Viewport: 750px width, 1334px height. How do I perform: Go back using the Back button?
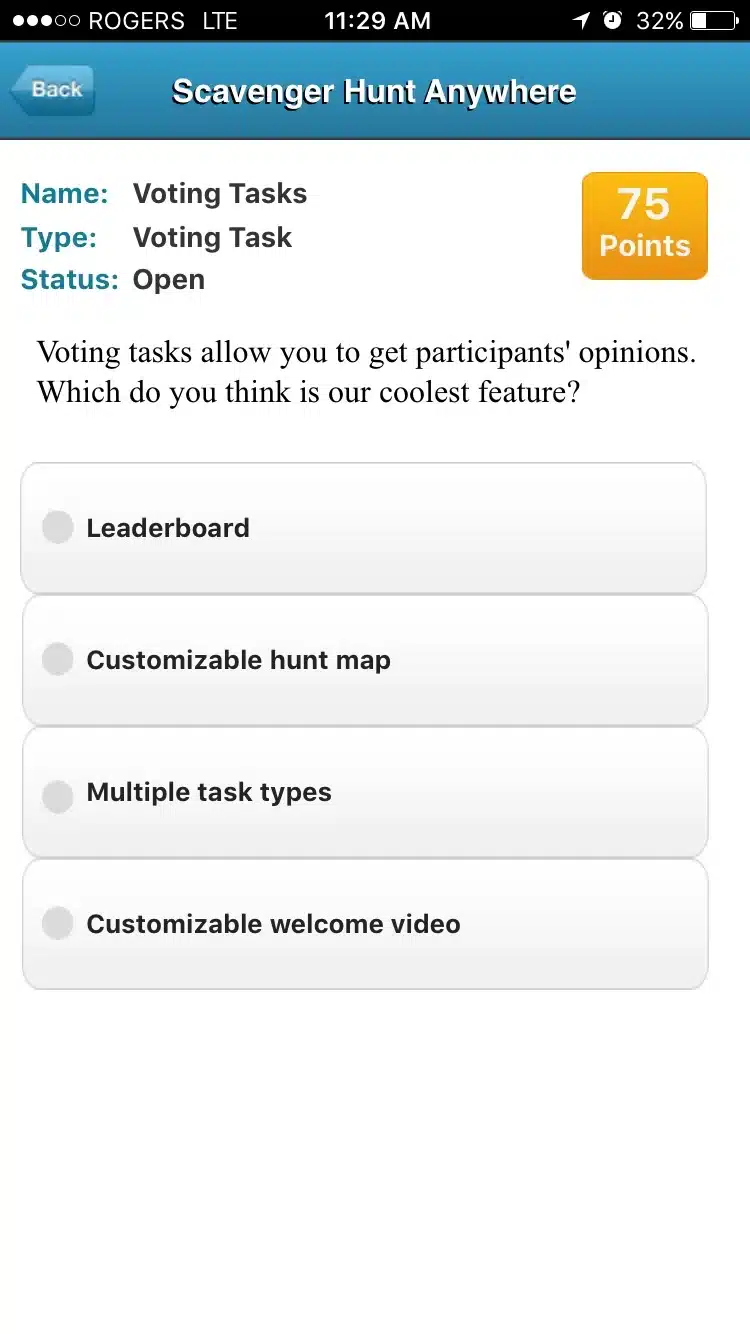tap(53, 90)
